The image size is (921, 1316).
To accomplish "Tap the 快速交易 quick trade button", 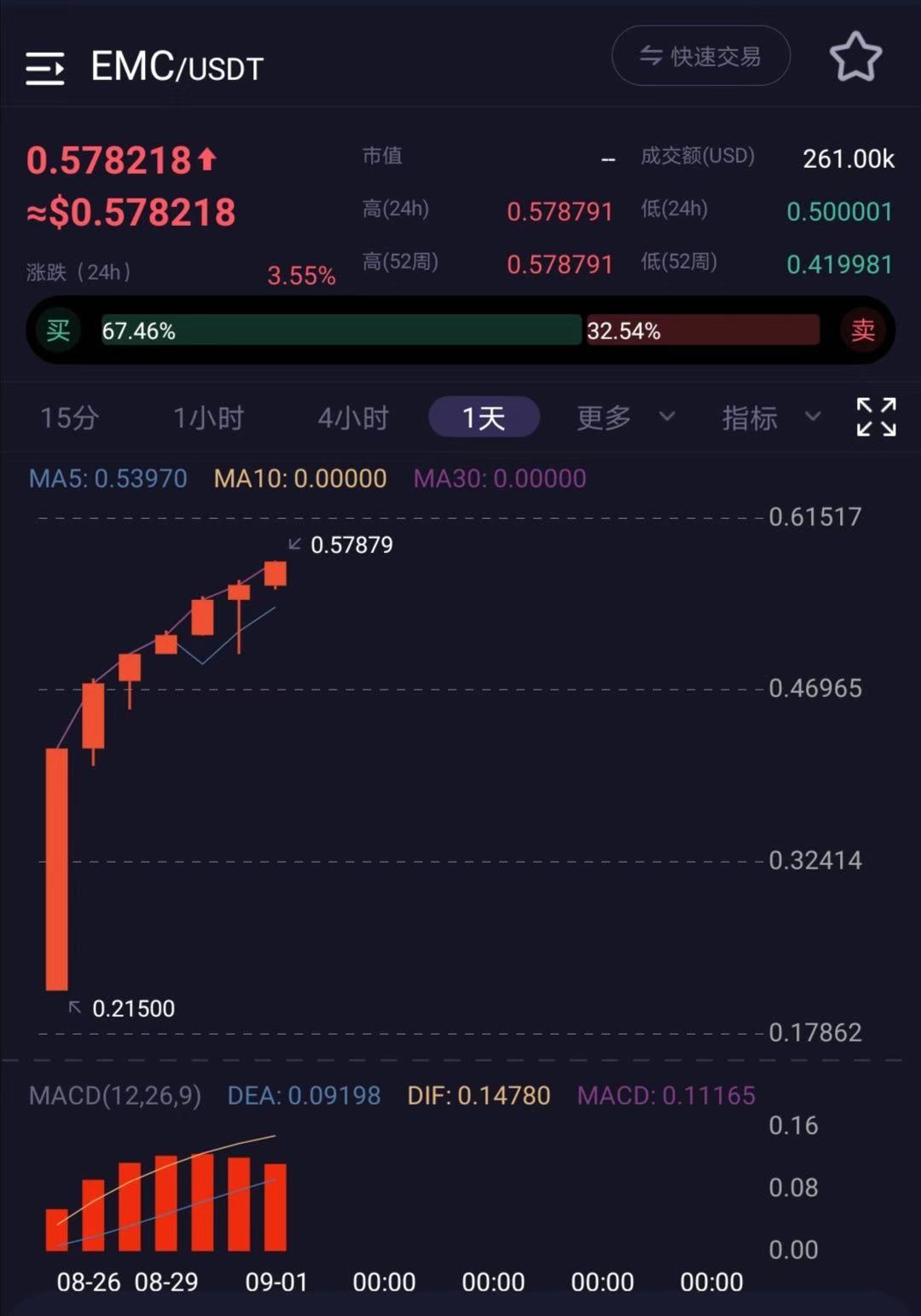I will pos(701,56).
